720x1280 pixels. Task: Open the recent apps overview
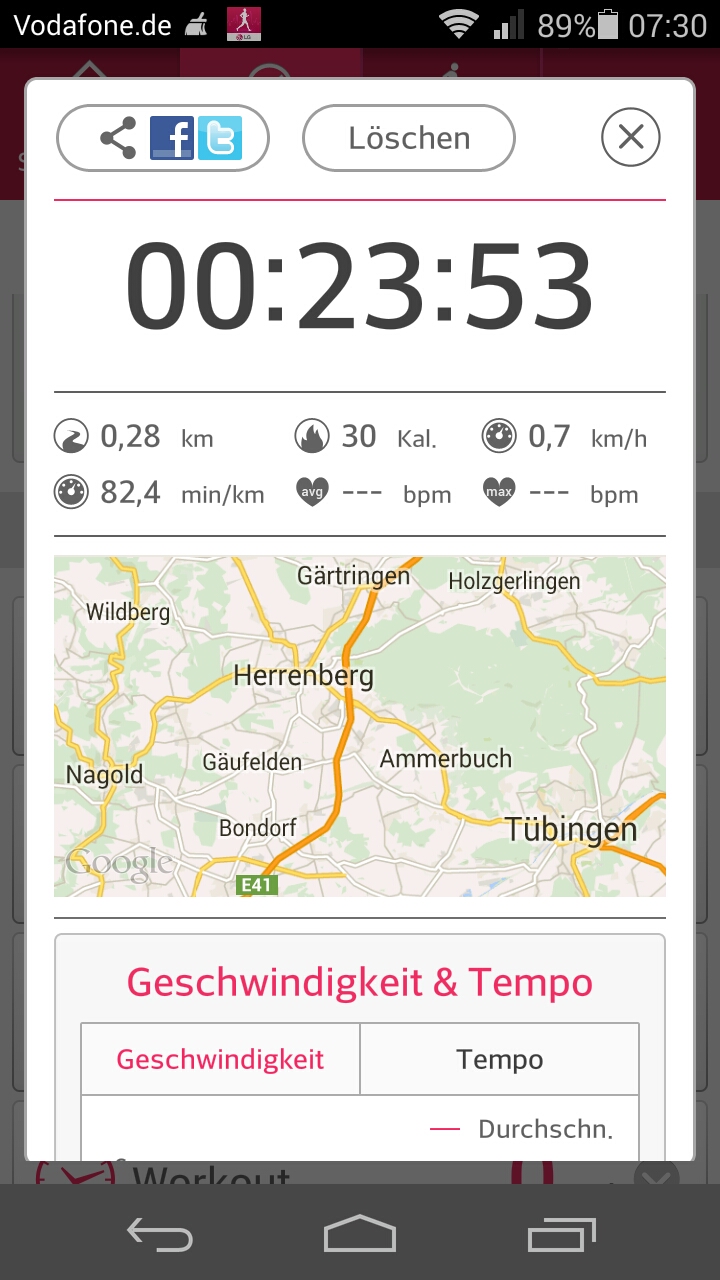(561, 1234)
